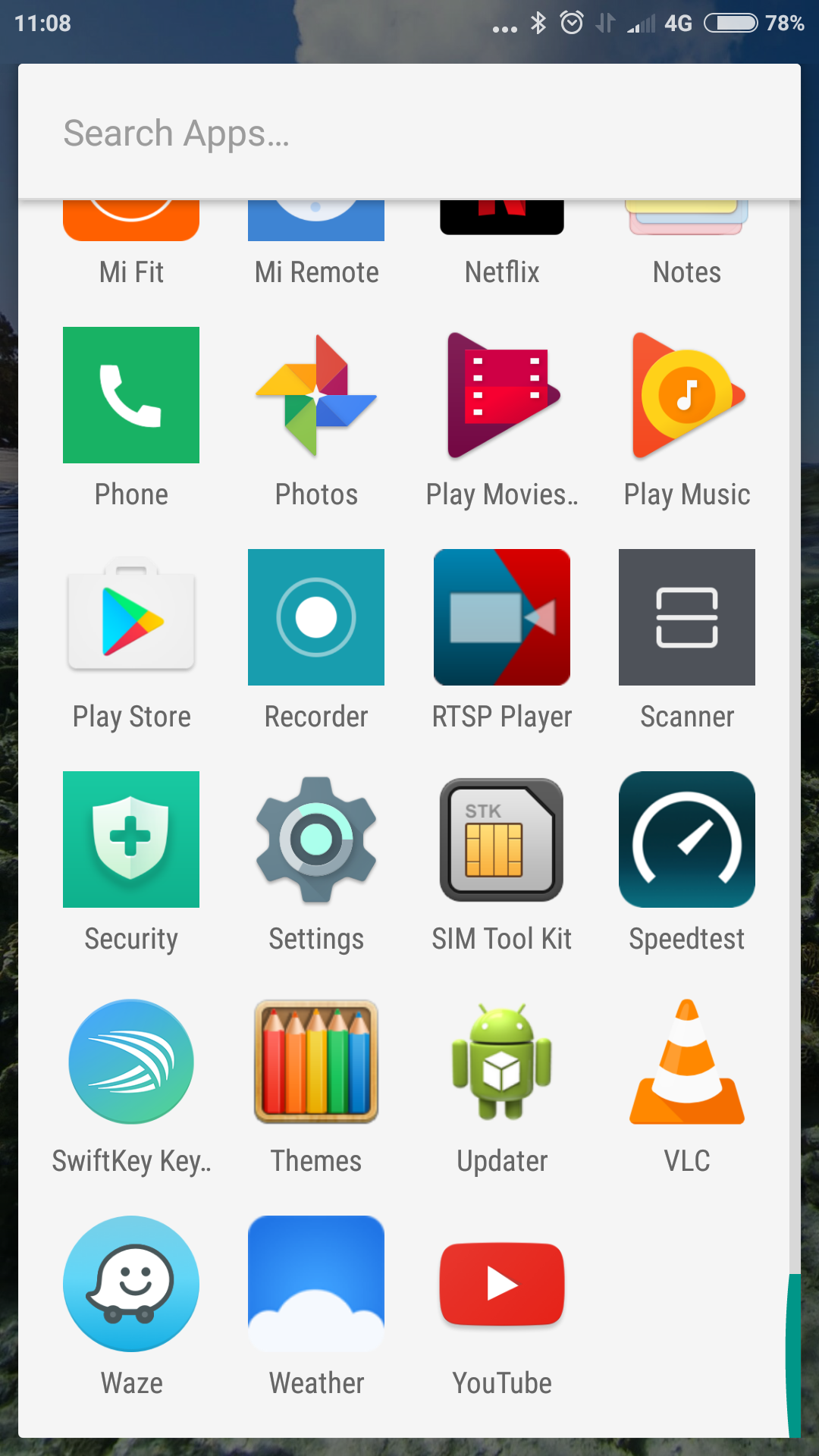Launch Play Music
Screen dimensions: 819x1456
686,395
